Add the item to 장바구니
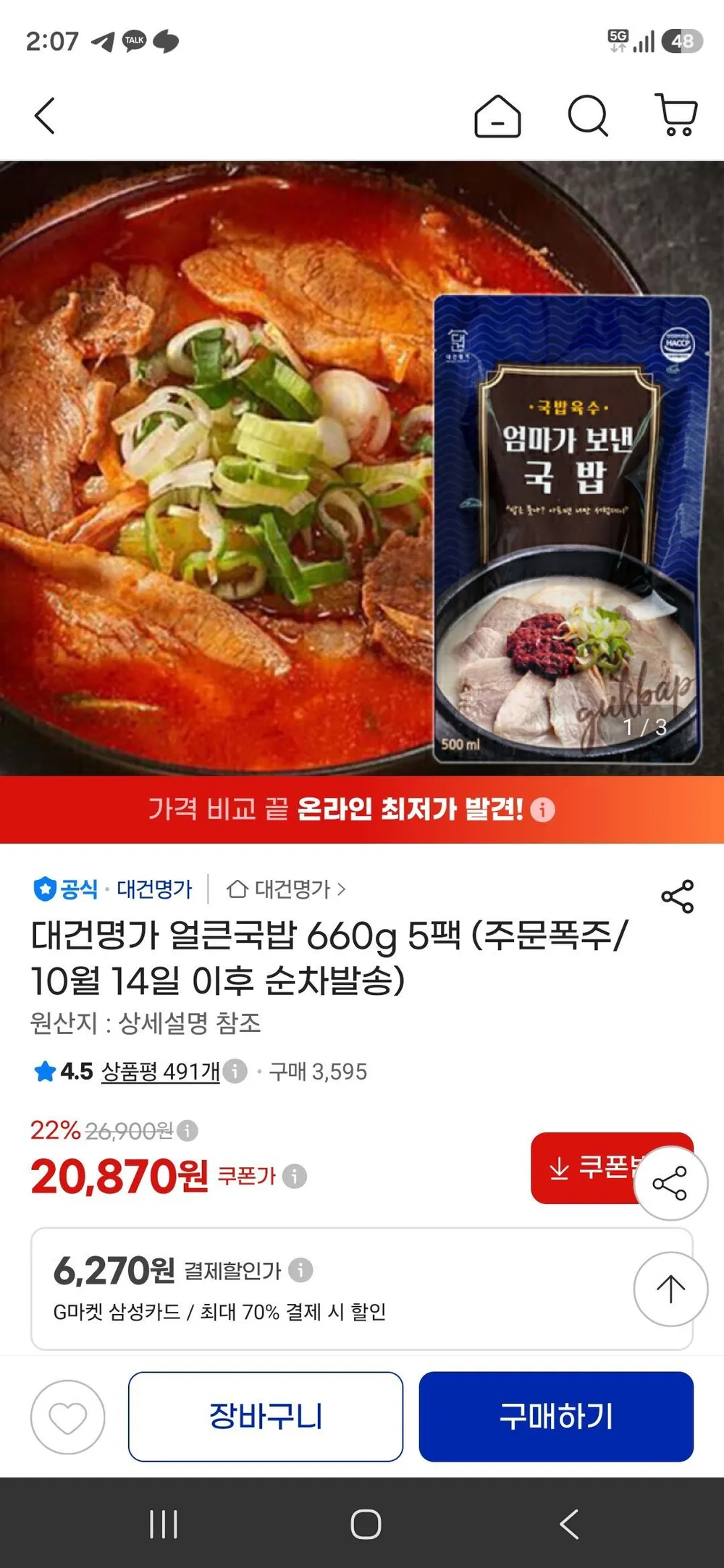 (266, 1417)
